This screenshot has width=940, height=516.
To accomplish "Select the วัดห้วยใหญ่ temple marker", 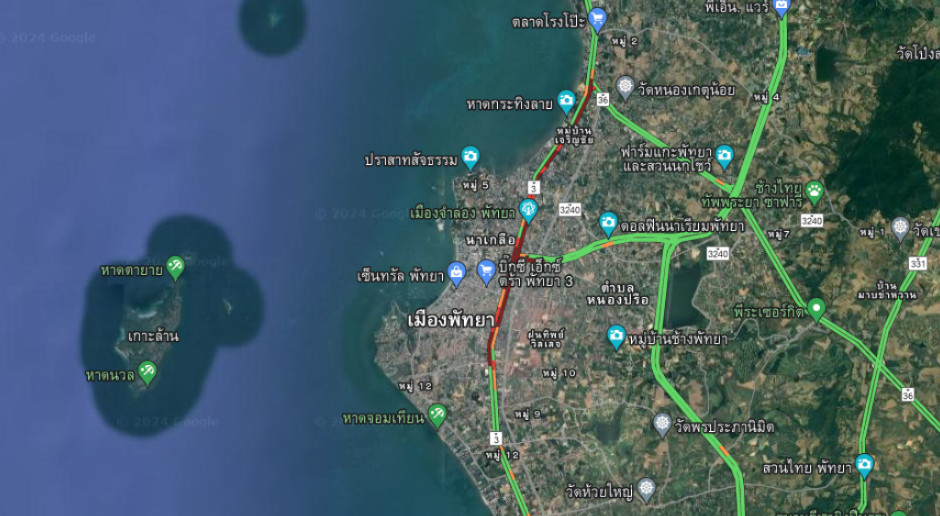I will 646,488.
